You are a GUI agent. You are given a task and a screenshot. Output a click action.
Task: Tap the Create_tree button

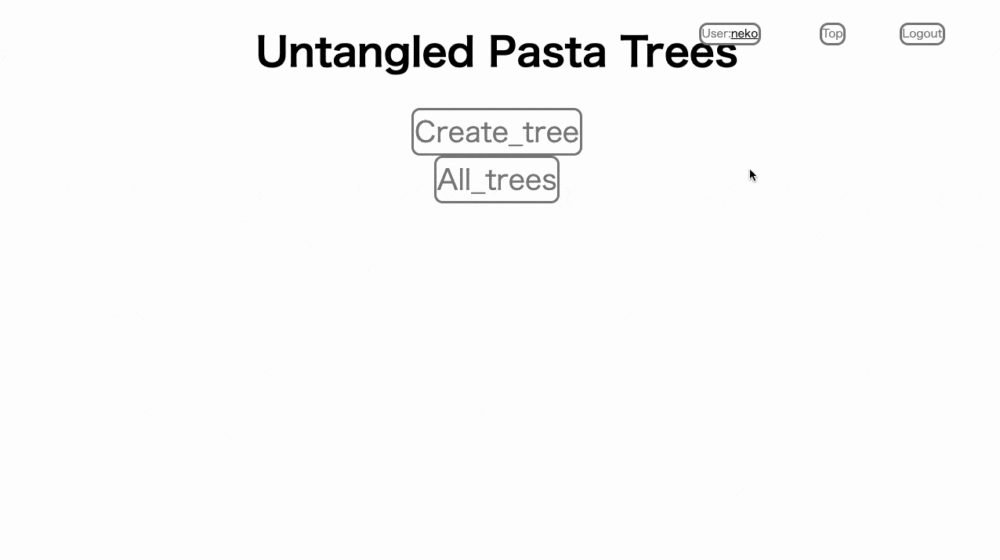pos(496,132)
